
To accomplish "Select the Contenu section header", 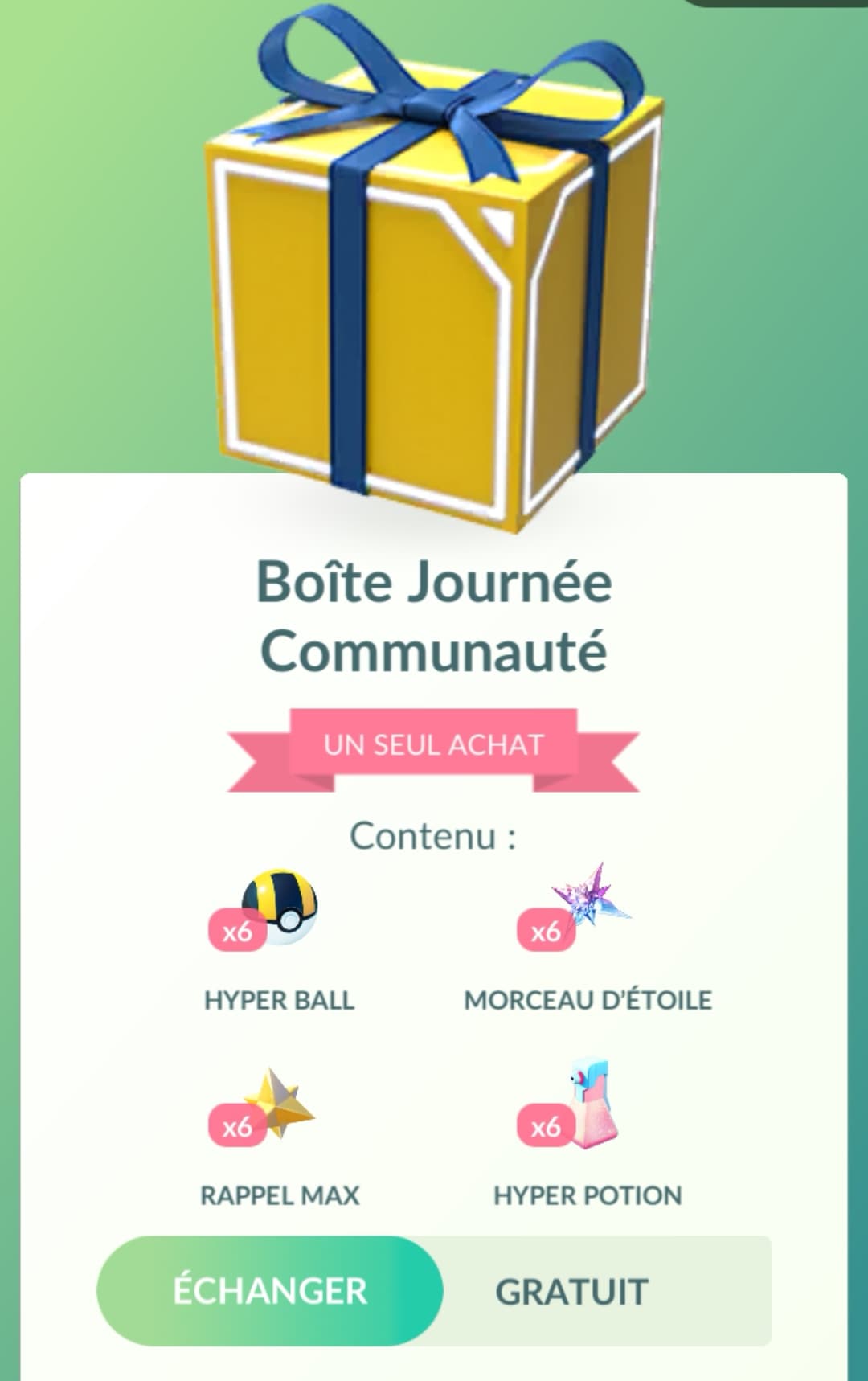I will [x=434, y=836].
